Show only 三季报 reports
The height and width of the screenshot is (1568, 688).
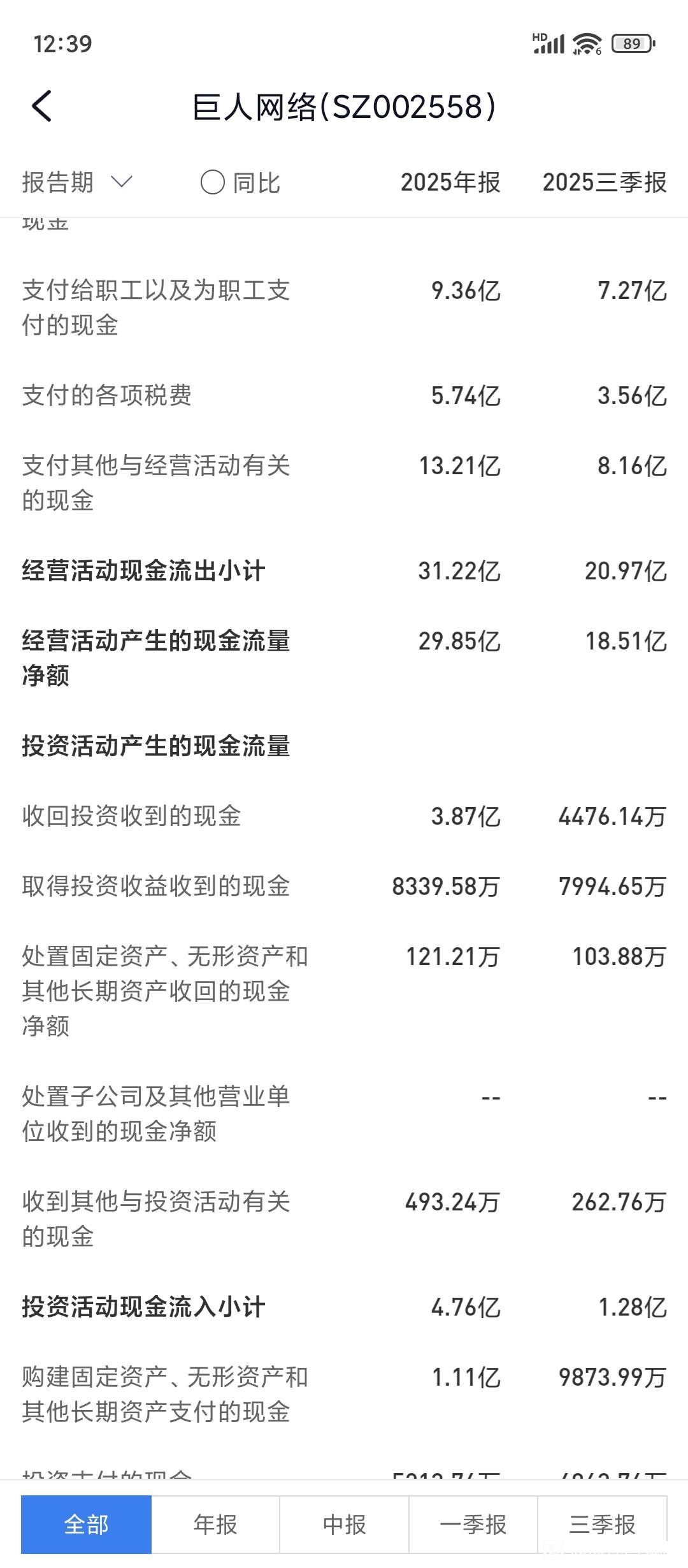[603, 1525]
